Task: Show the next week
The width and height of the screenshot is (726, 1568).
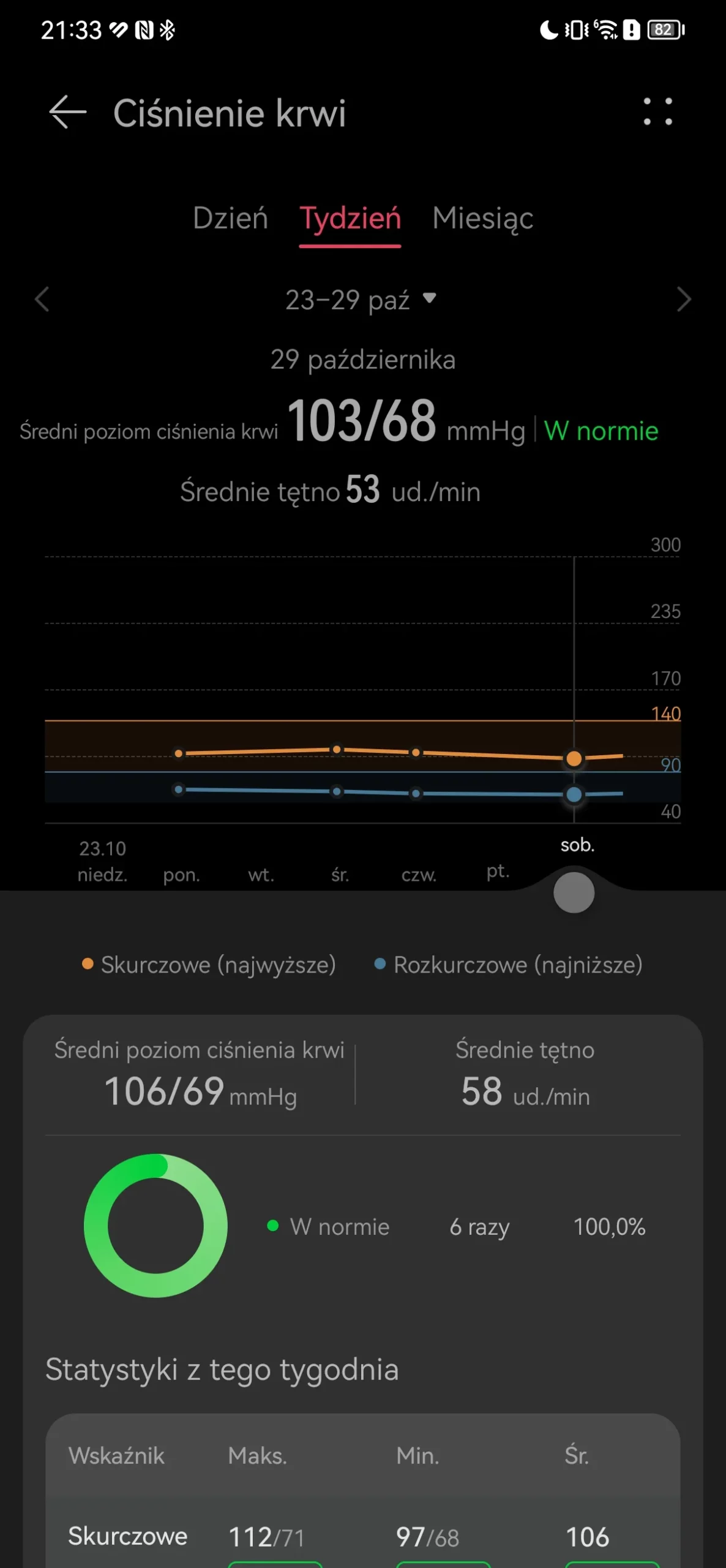Action: tap(684, 300)
